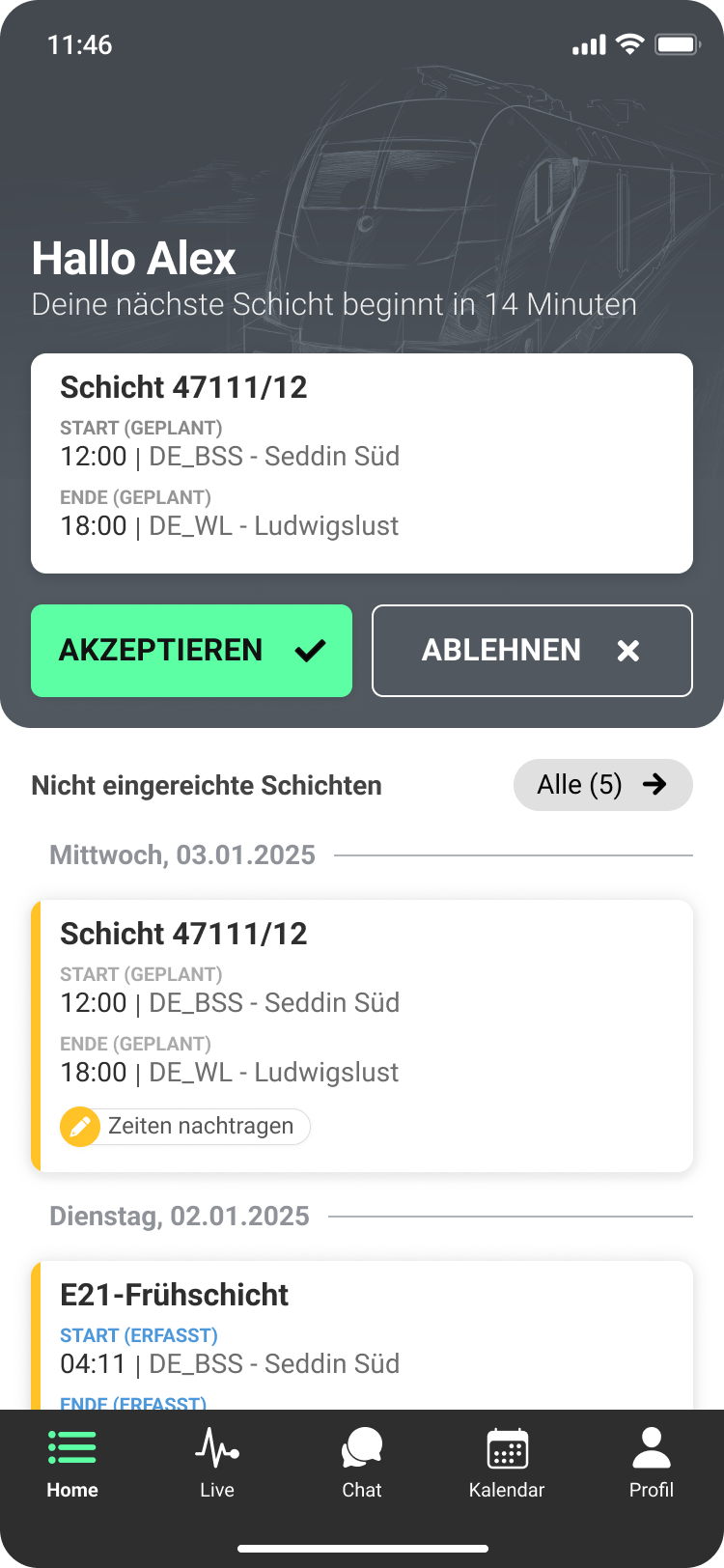Open the next shift card above AKZEPTIEREN
Screen dimensions: 724x1568
(x=362, y=463)
